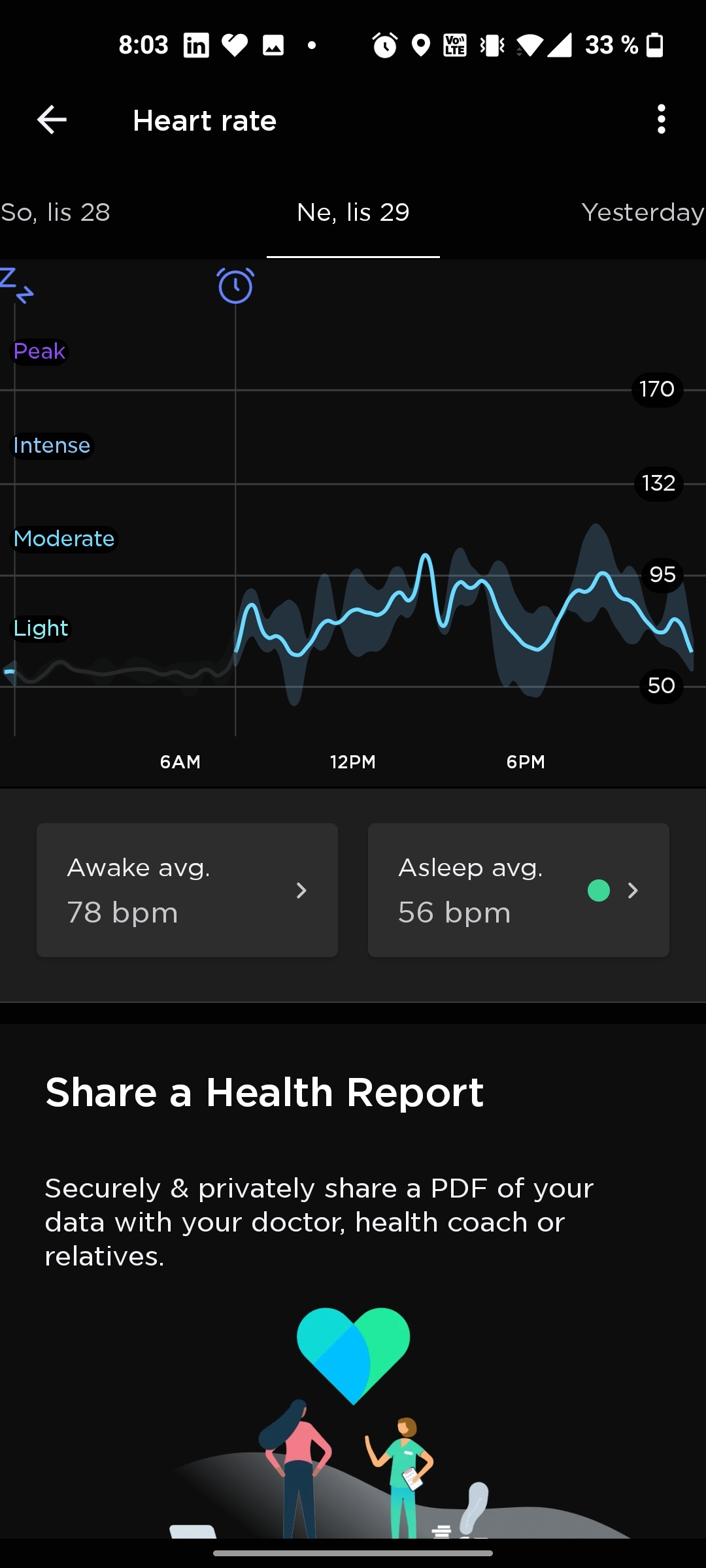706x1568 pixels.
Task: Tap the green status dot beside Asleep avg
Action: click(x=598, y=890)
